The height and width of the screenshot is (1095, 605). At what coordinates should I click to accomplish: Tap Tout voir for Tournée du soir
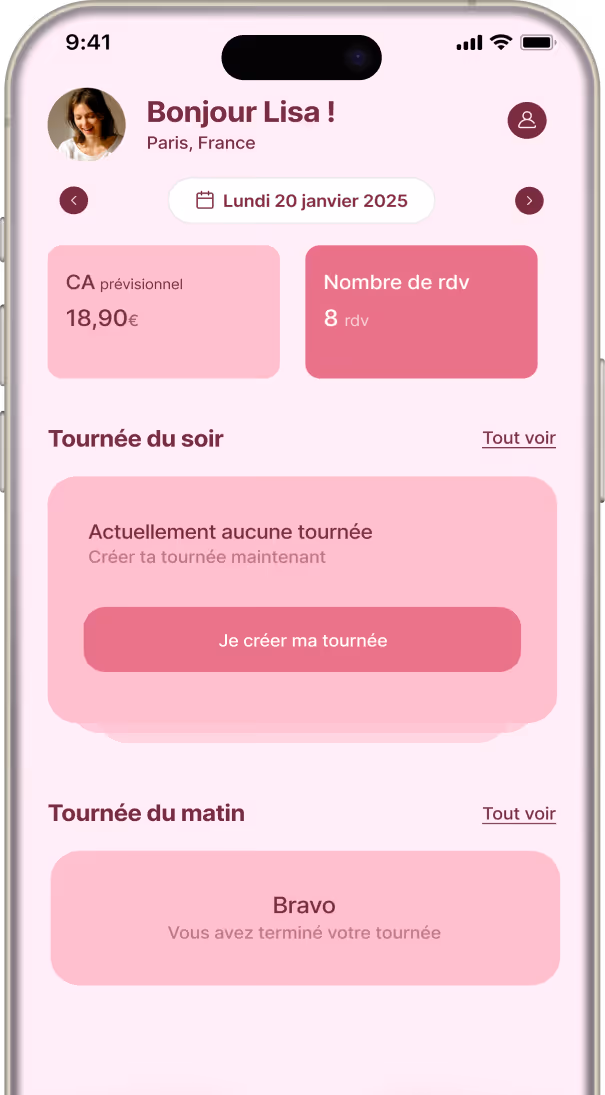[518, 438]
